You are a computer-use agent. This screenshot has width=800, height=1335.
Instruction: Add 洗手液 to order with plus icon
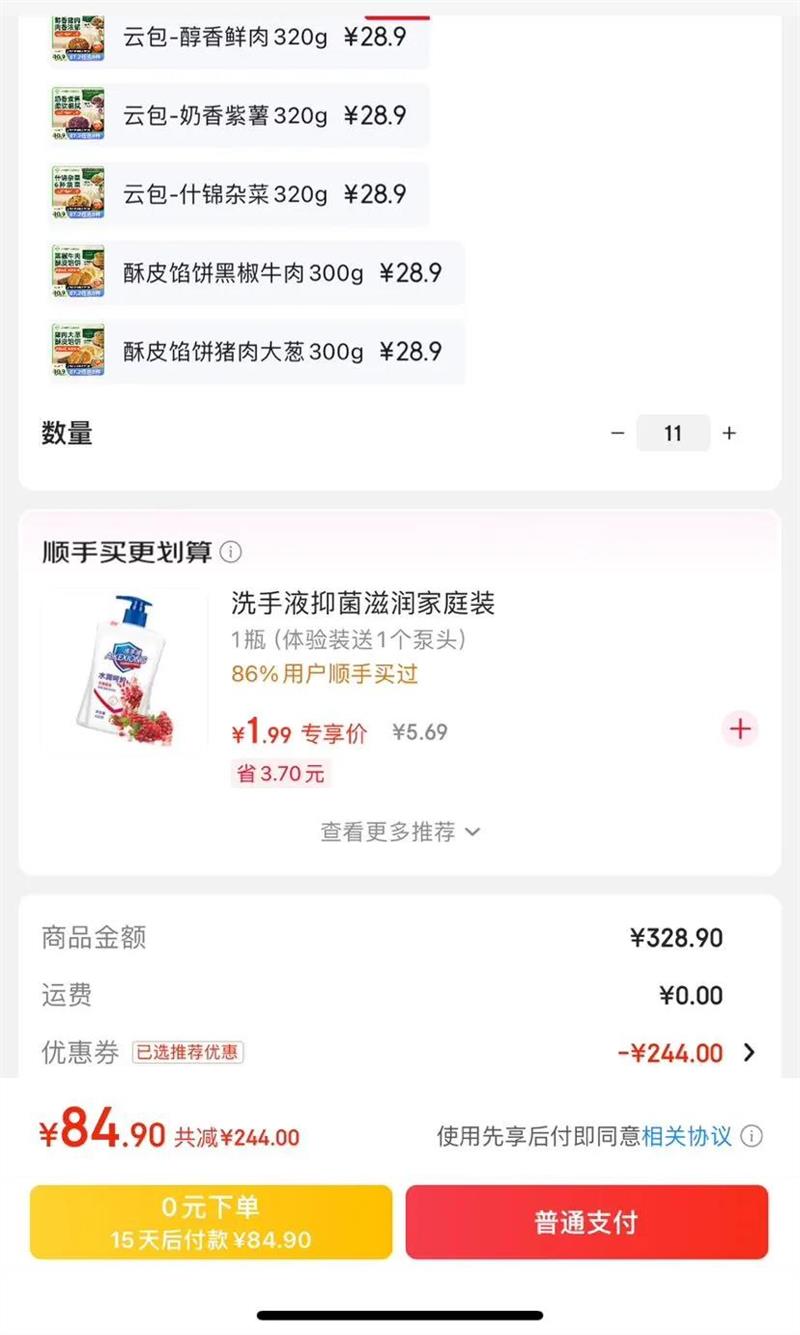[740, 729]
